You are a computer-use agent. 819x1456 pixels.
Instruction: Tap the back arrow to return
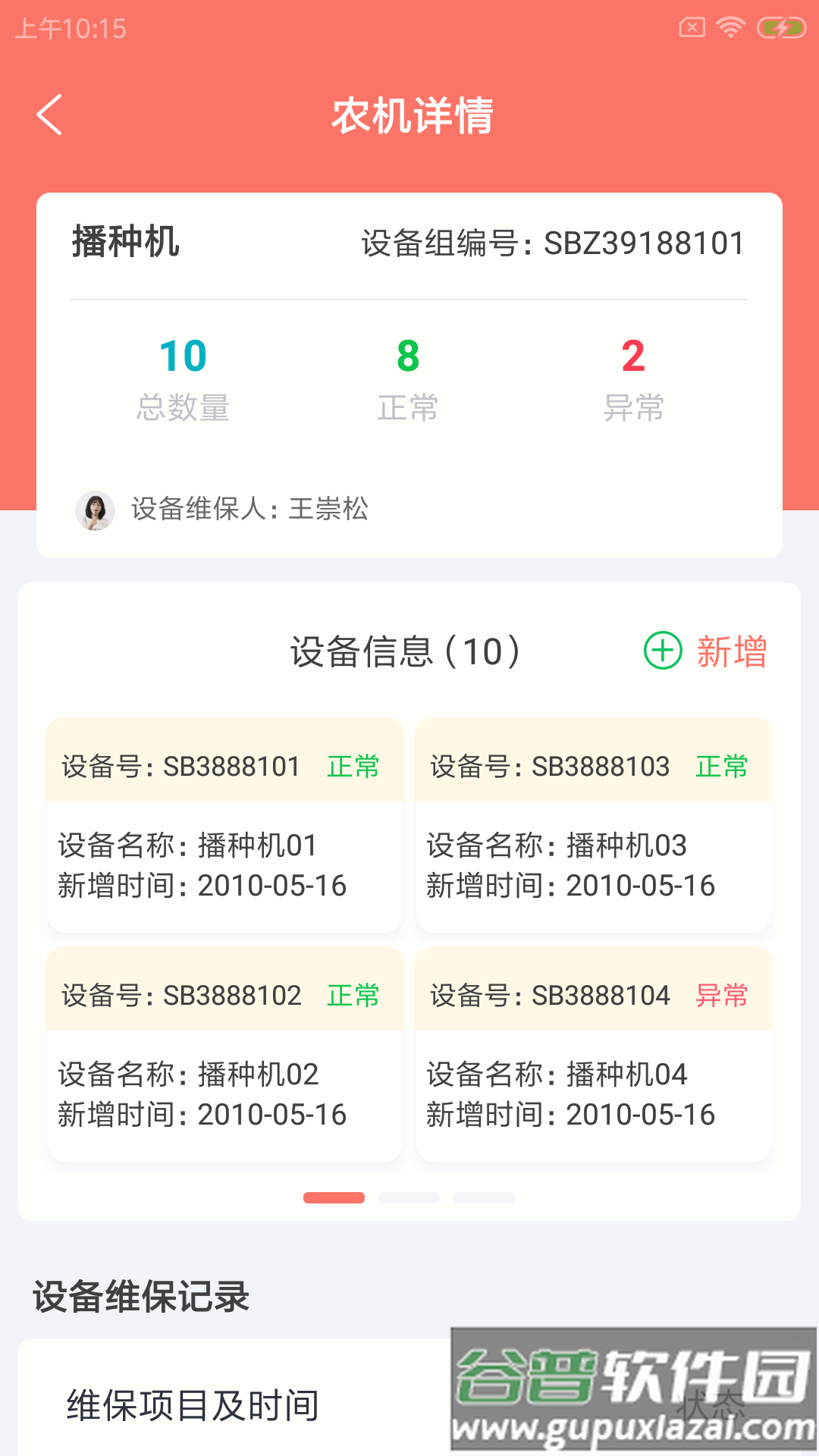[x=49, y=115]
